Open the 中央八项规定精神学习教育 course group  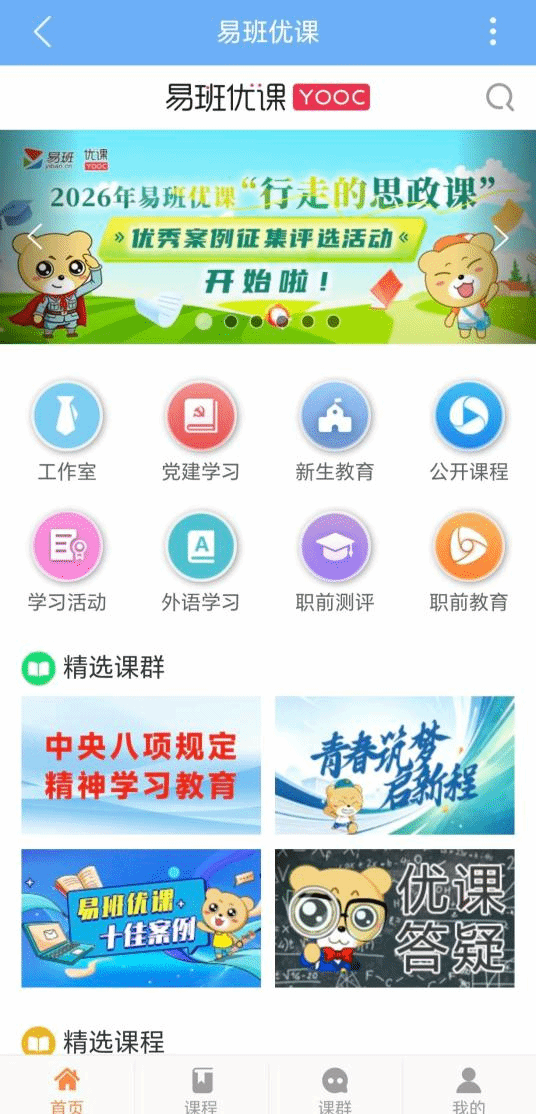coord(141,765)
